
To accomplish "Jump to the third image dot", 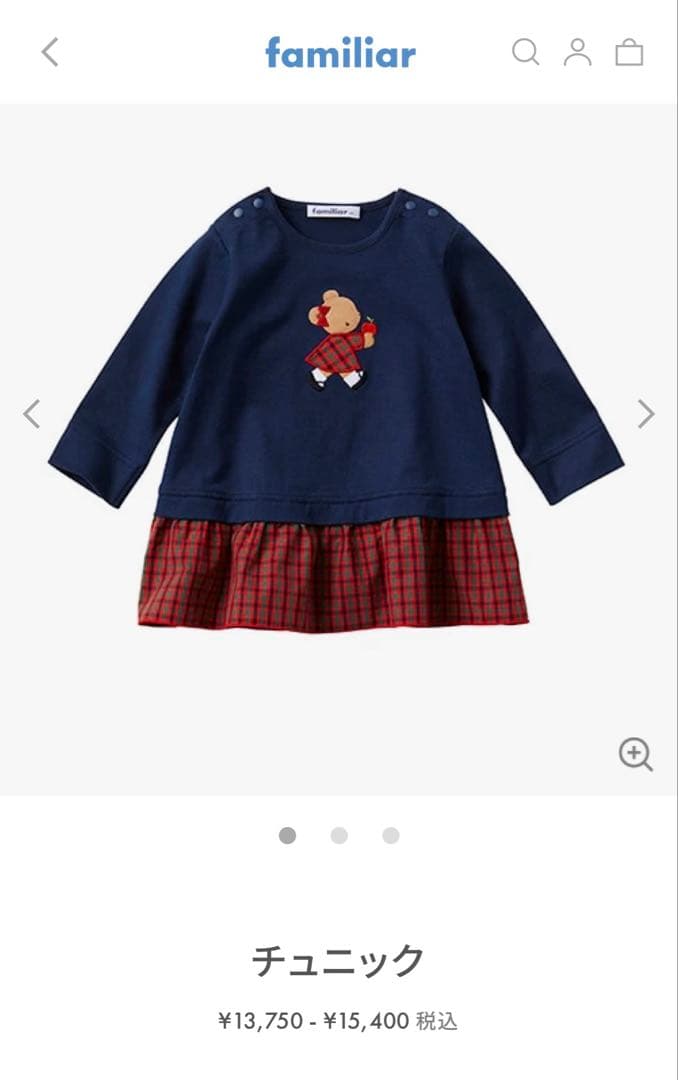I will [x=391, y=835].
